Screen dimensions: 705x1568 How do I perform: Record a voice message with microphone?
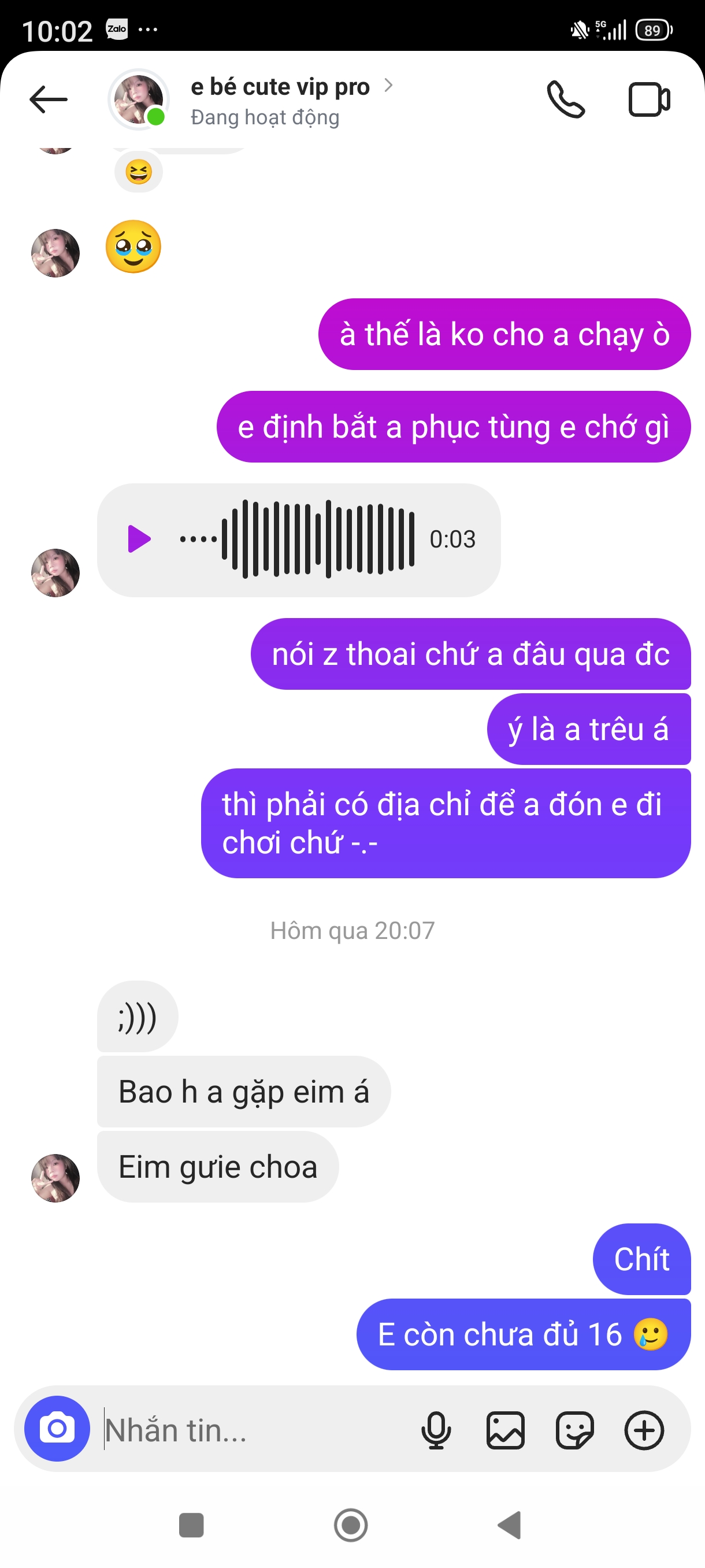436,1430
